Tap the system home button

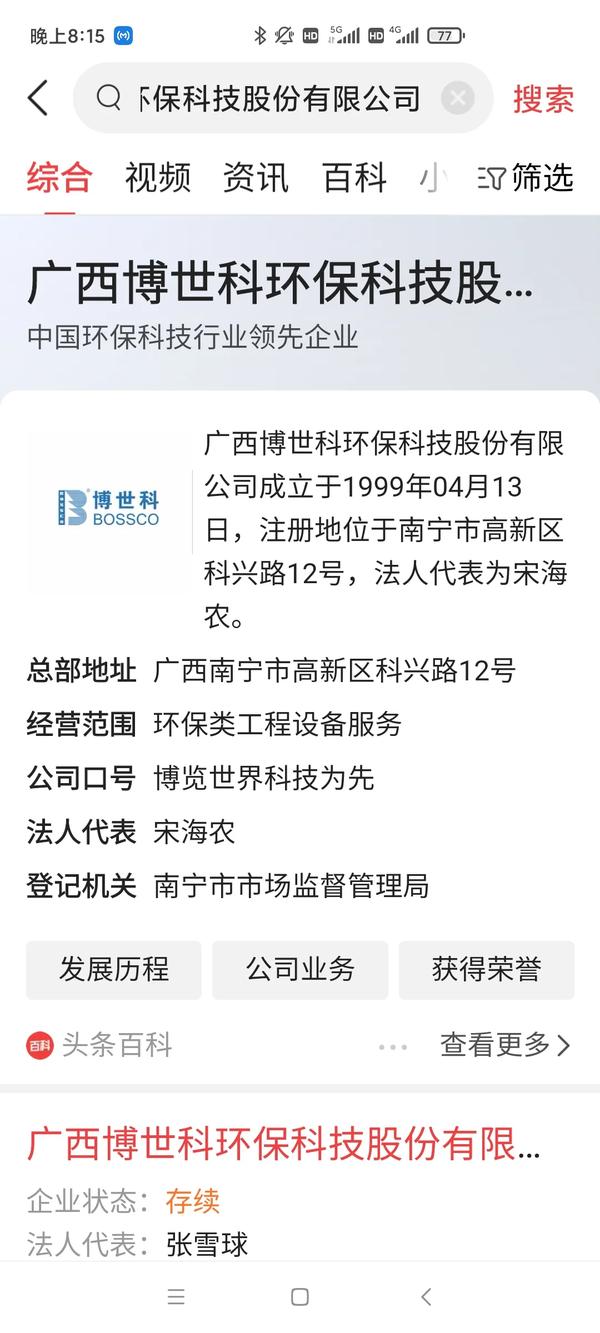[299, 1297]
